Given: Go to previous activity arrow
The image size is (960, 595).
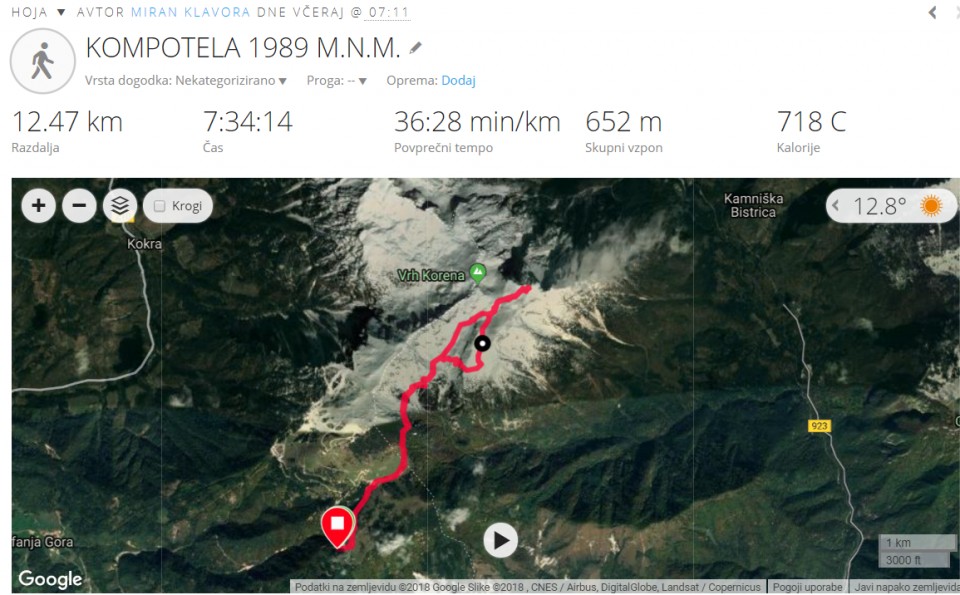Looking at the screenshot, I should pyautogui.click(x=932, y=12).
